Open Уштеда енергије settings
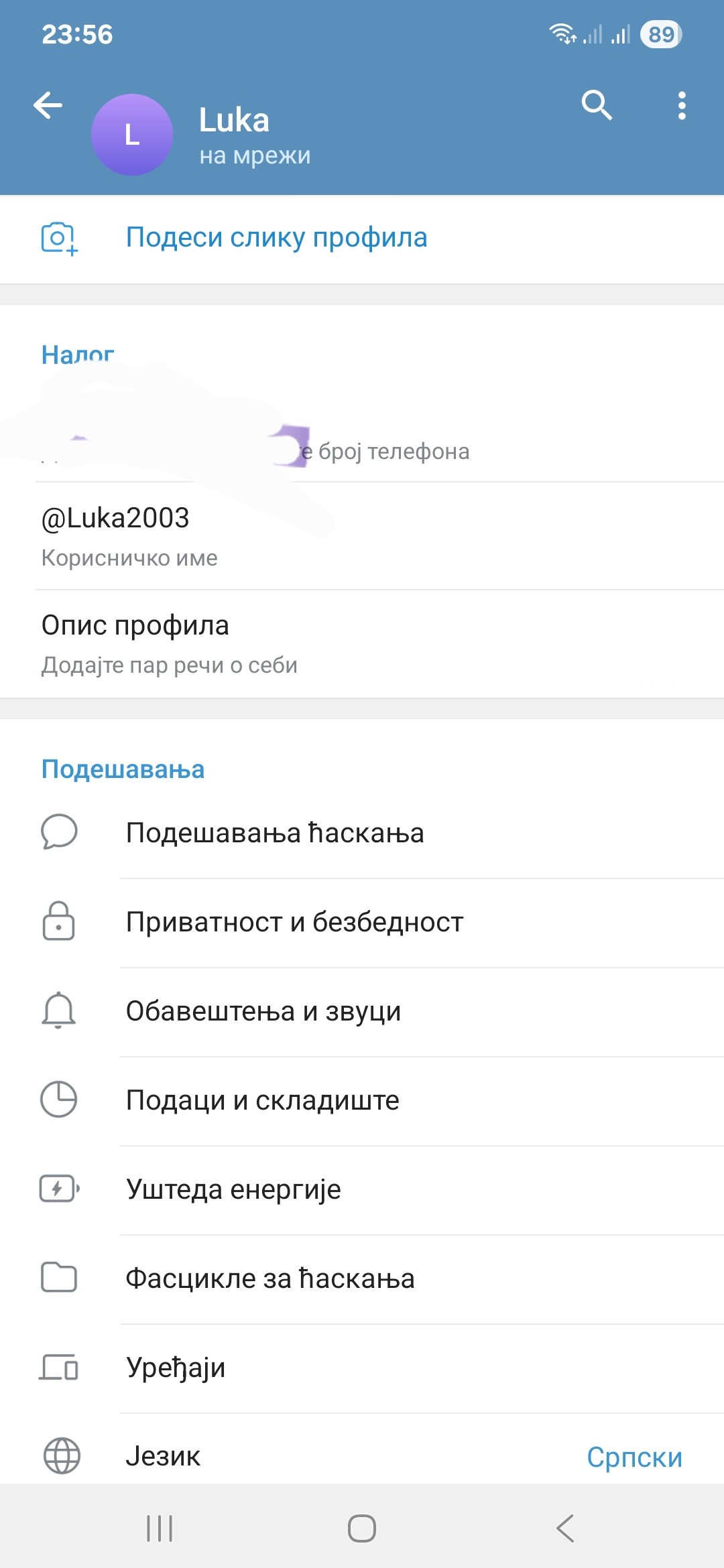This screenshot has width=724, height=1568. (362, 1190)
